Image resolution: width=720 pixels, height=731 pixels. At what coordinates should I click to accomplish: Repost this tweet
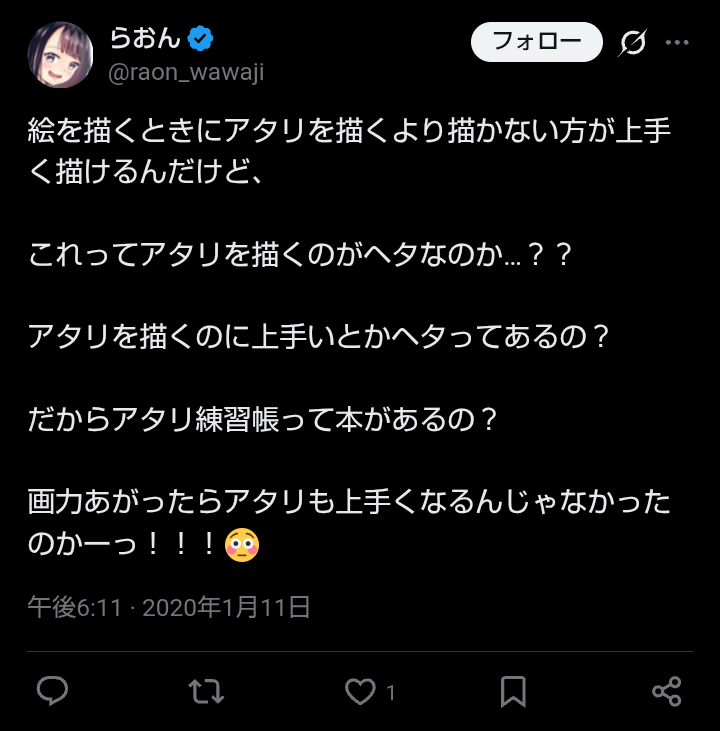[206, 691]
